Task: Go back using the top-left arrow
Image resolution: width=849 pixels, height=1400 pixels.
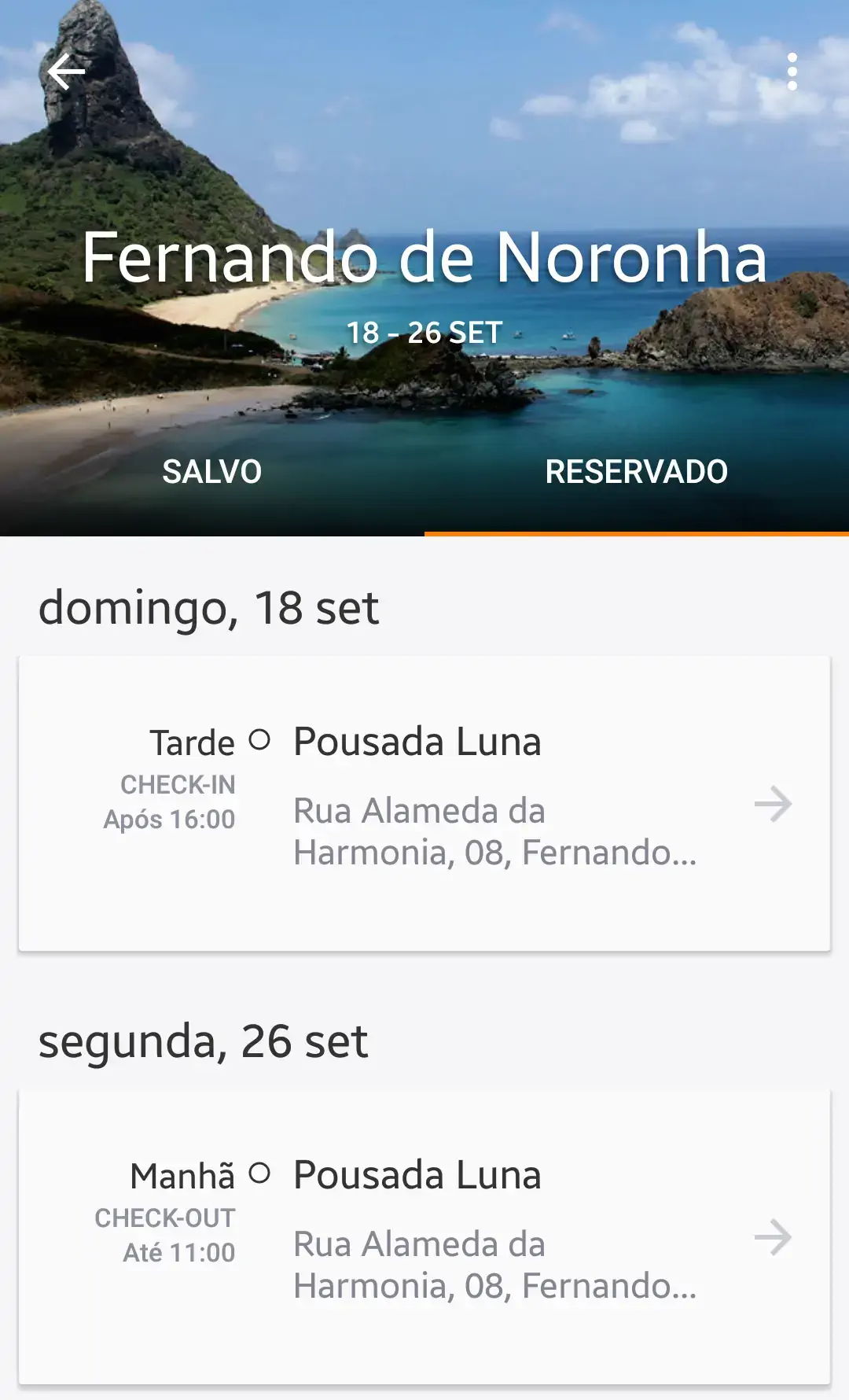Action: tap(66, 72)
